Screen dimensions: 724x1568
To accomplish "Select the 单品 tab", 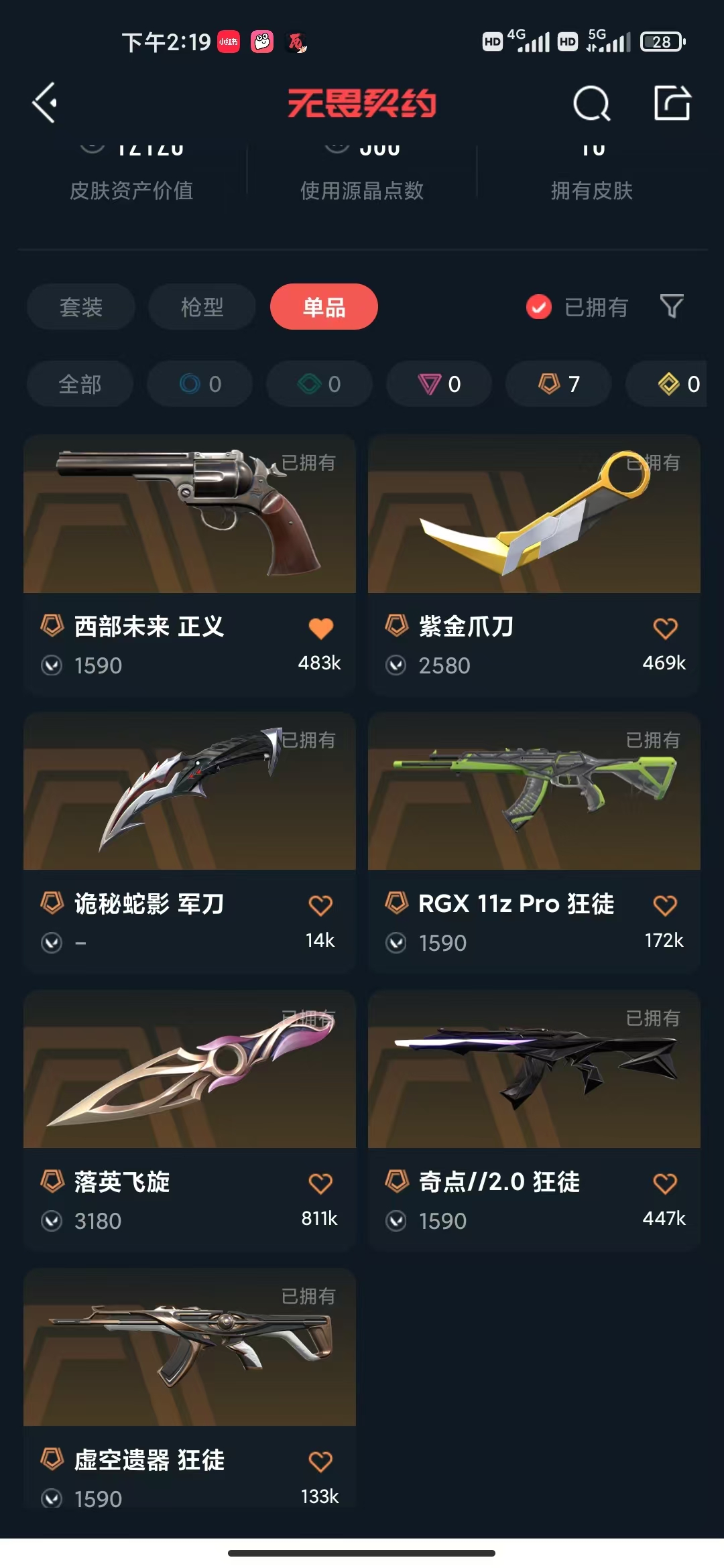I will pos(324,307).
